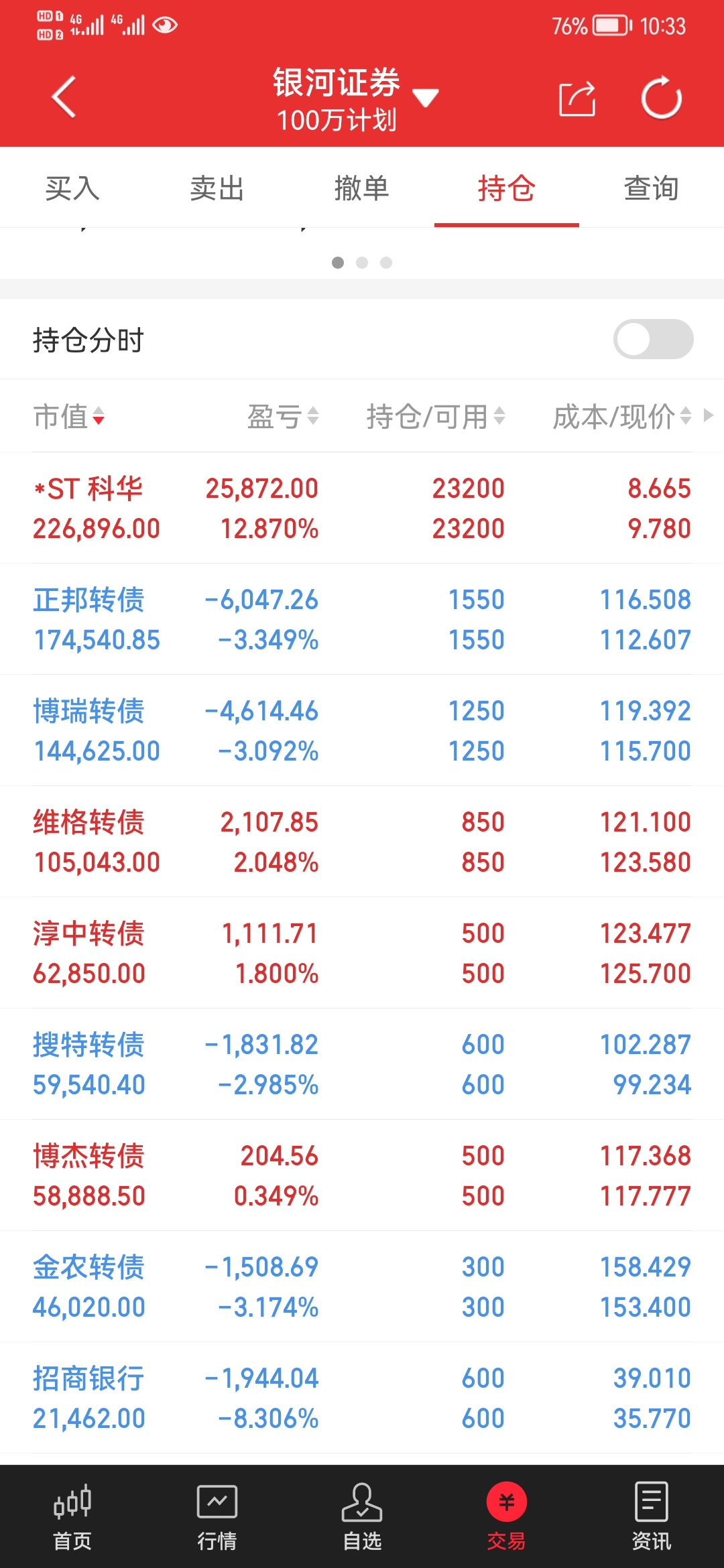This screenshot has width=724, height=1568.
Task: Sort by 成本/现价 column header
Action: pos(622,416)
